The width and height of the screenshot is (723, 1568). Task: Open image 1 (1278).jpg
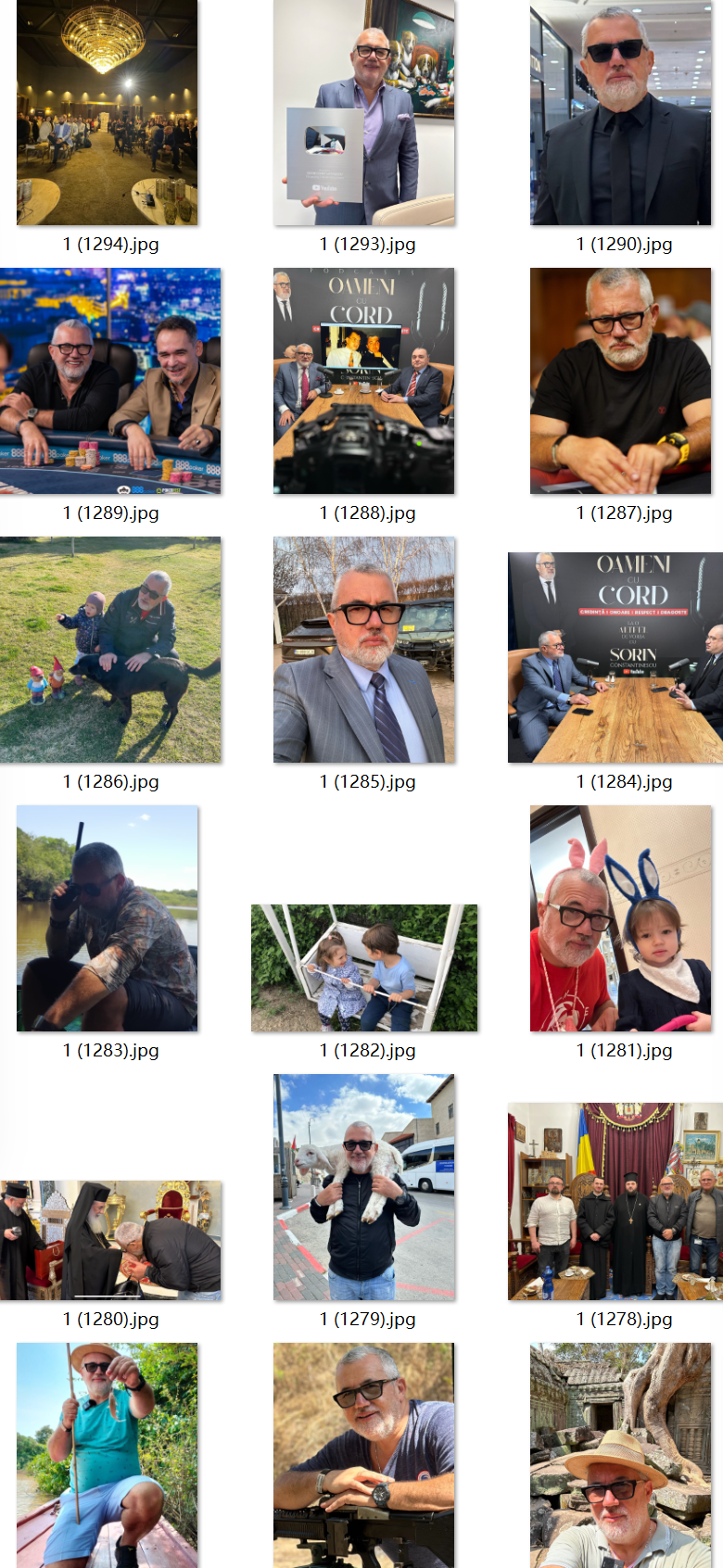click(x=615, y=1201)
